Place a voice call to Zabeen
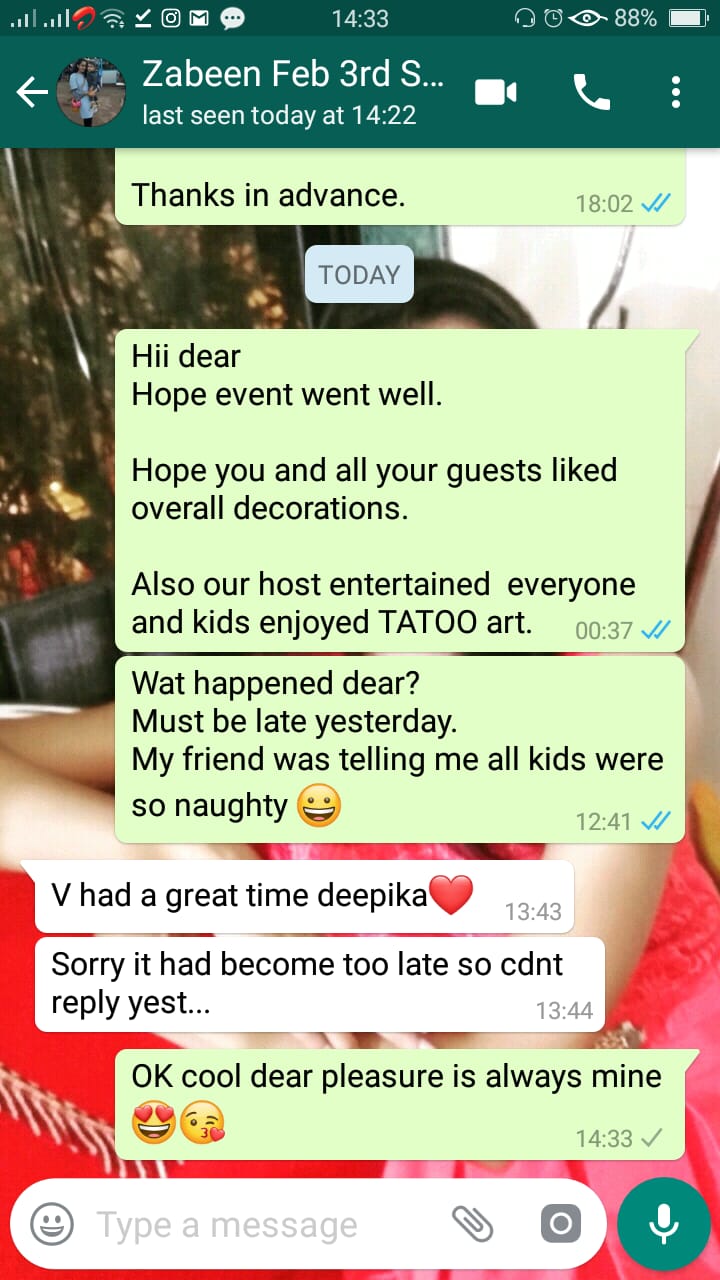Screen dimensions: 720x1280 point(591,93)
